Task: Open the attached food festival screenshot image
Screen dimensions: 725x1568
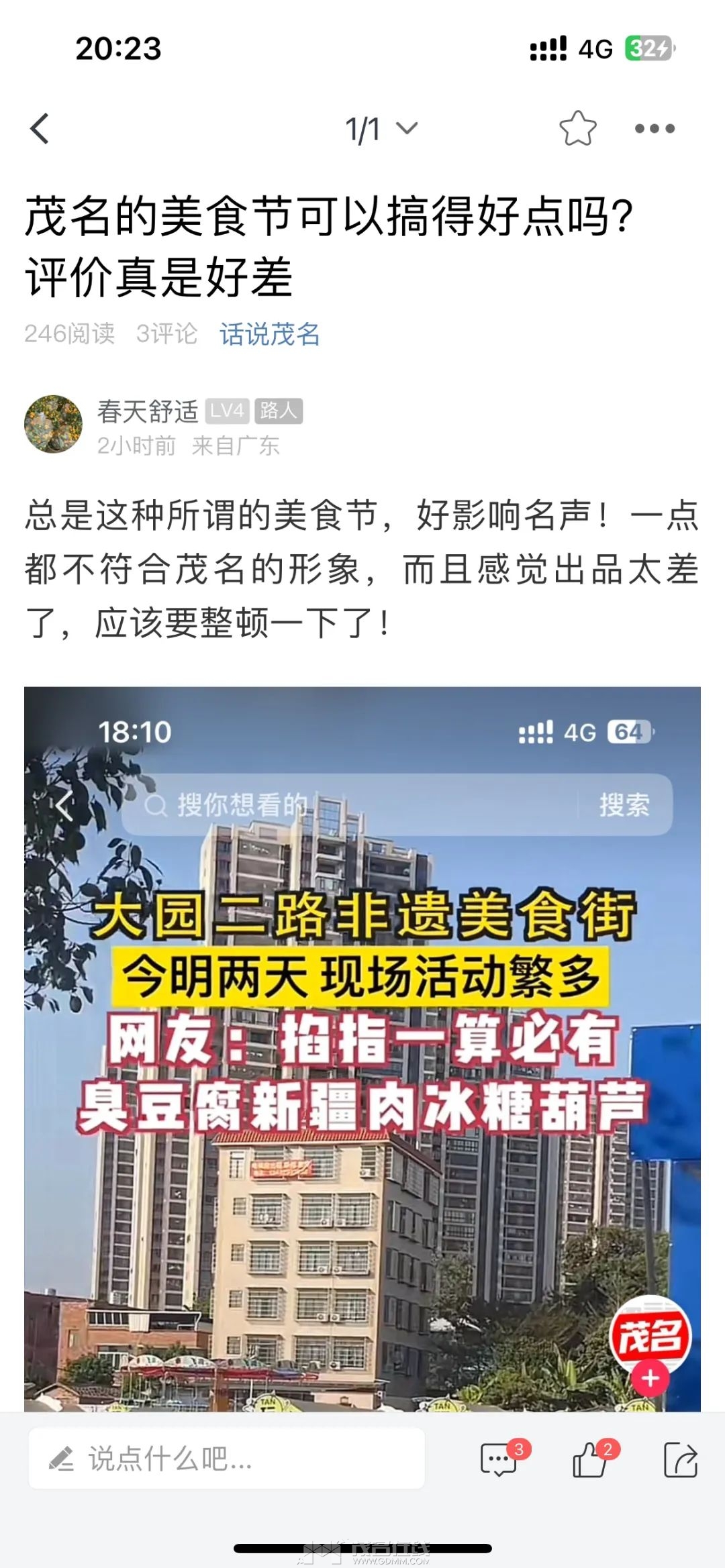Action: click(362, 1047)
